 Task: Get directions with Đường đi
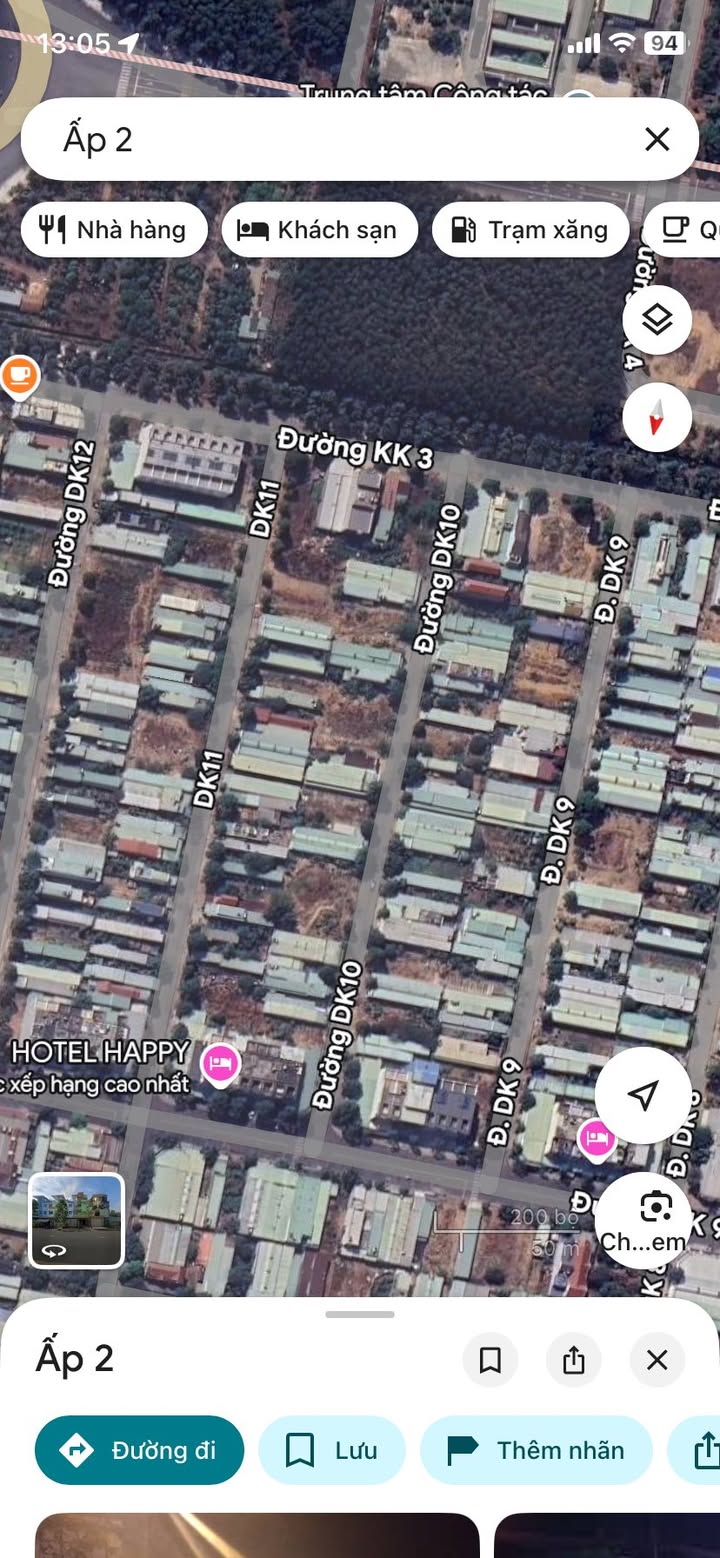click(x=139, y=1450)
